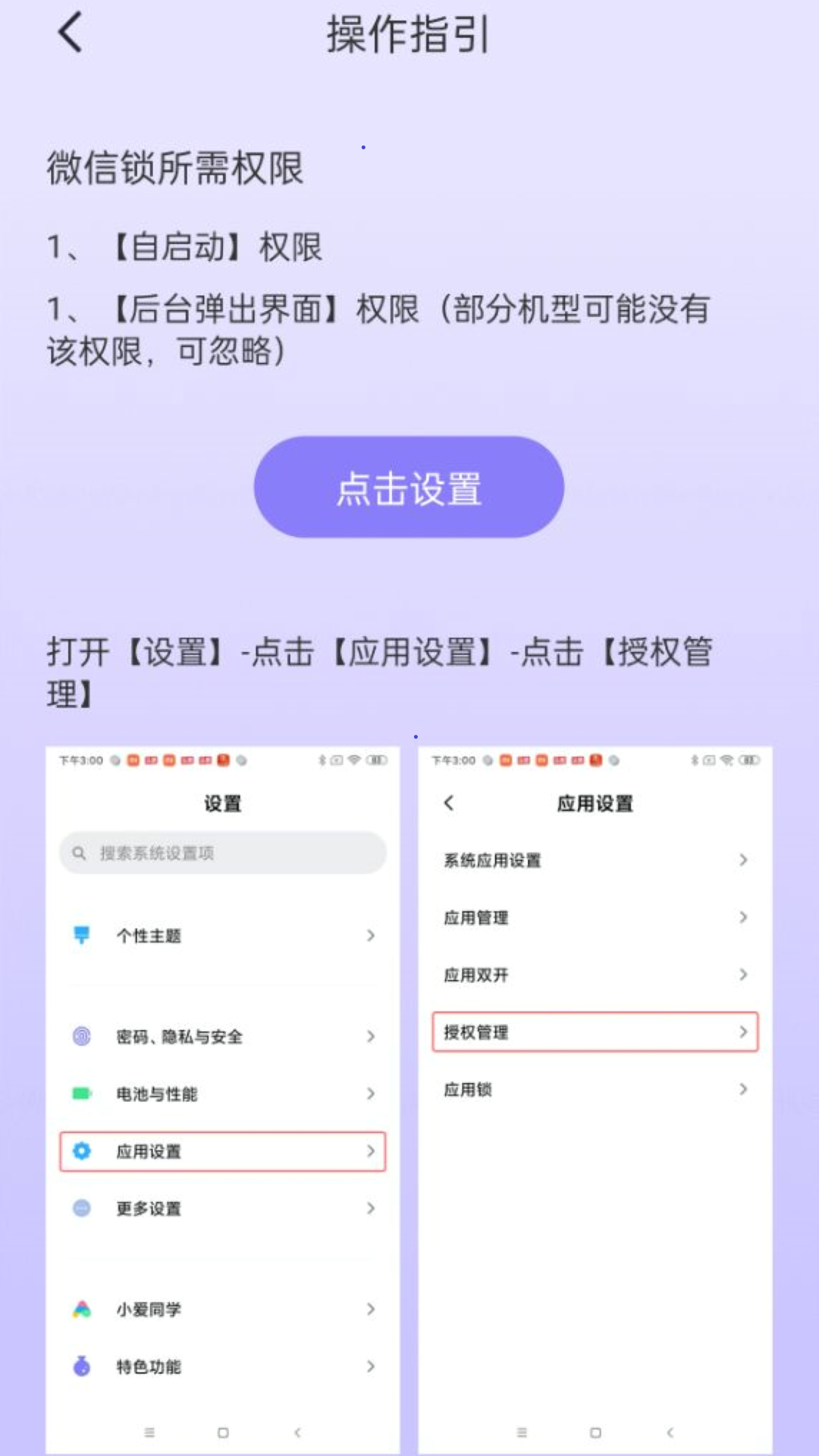This screenshot has height=1456, width=819.
Task: Tap the Bluetooth icon in the status bar
Action: coord(321,761)
